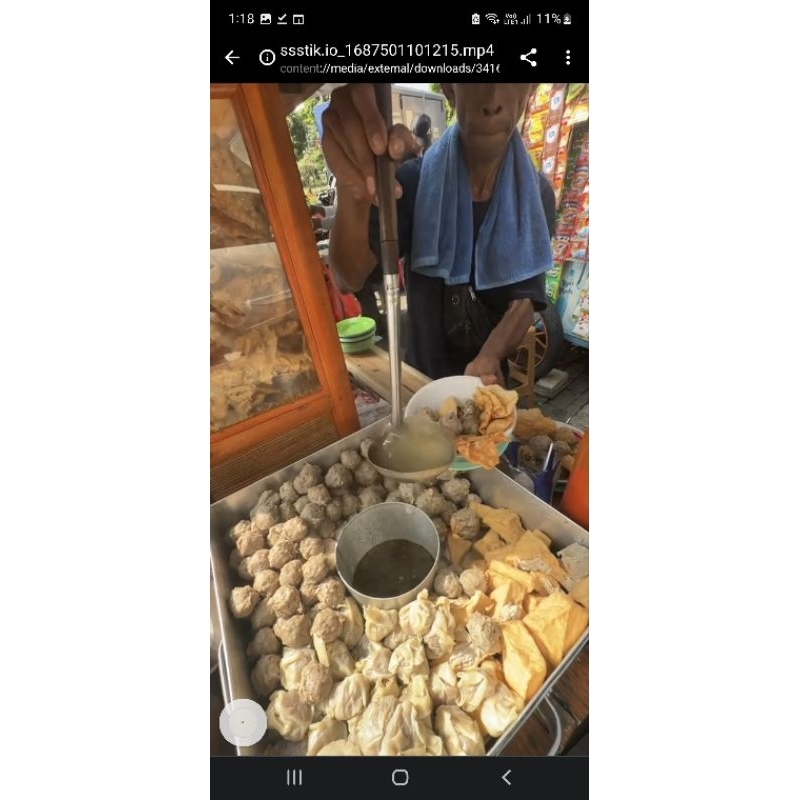The width and height of the screenshot is (800, 800).
Task: Go to home screen via navigation bar
Action: [x=400, y=778]
